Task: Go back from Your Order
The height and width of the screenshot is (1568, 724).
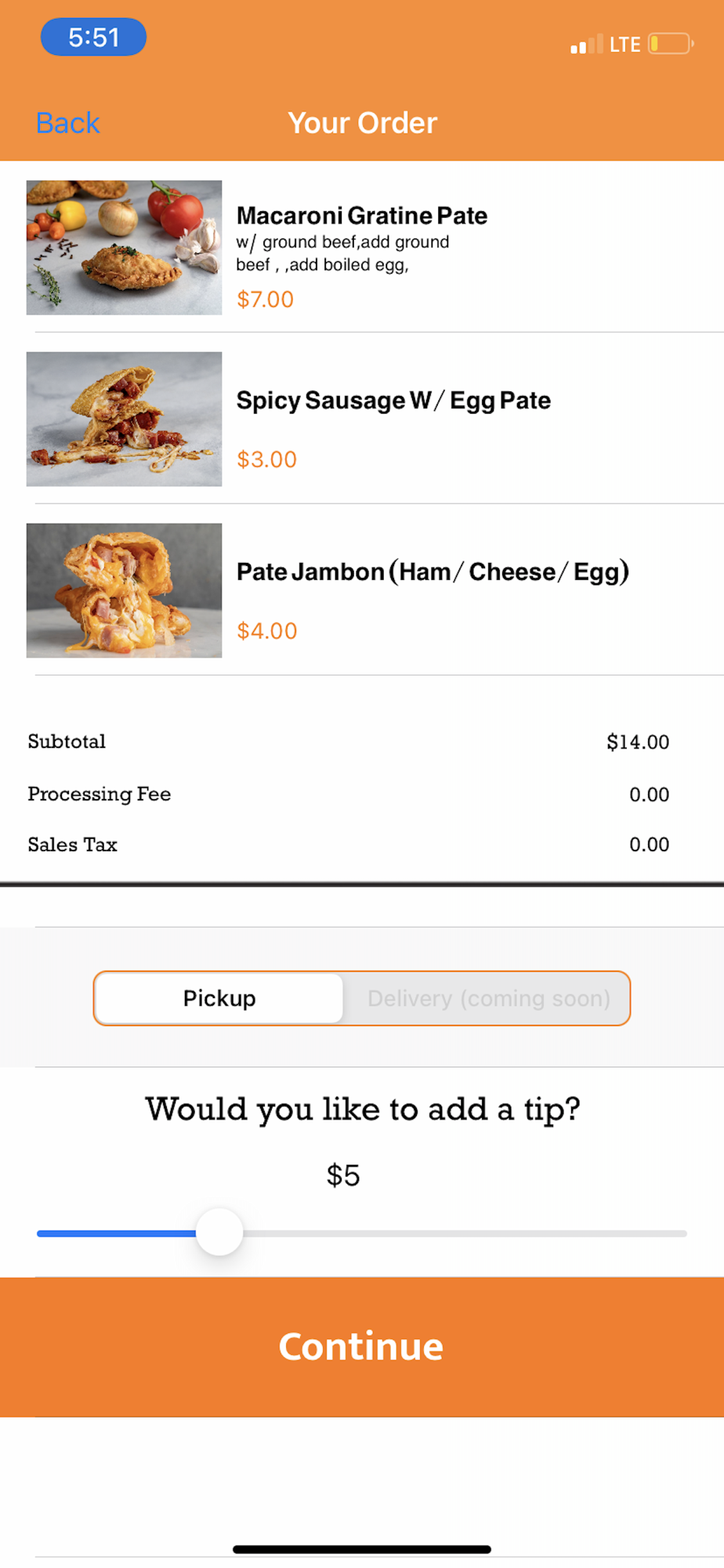Action: tap(68, 123)
